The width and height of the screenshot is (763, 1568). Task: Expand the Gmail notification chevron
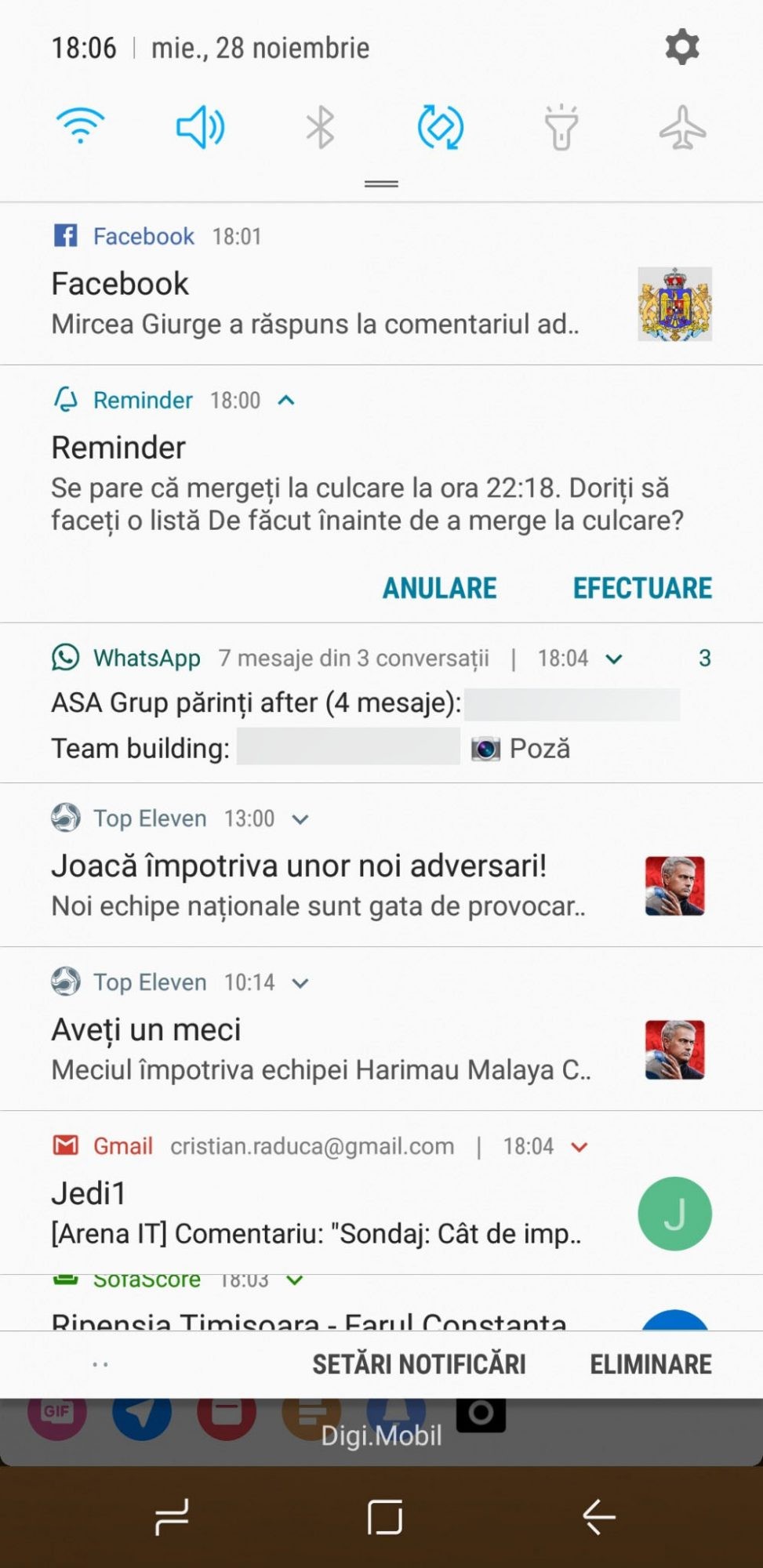(580, 1147)
